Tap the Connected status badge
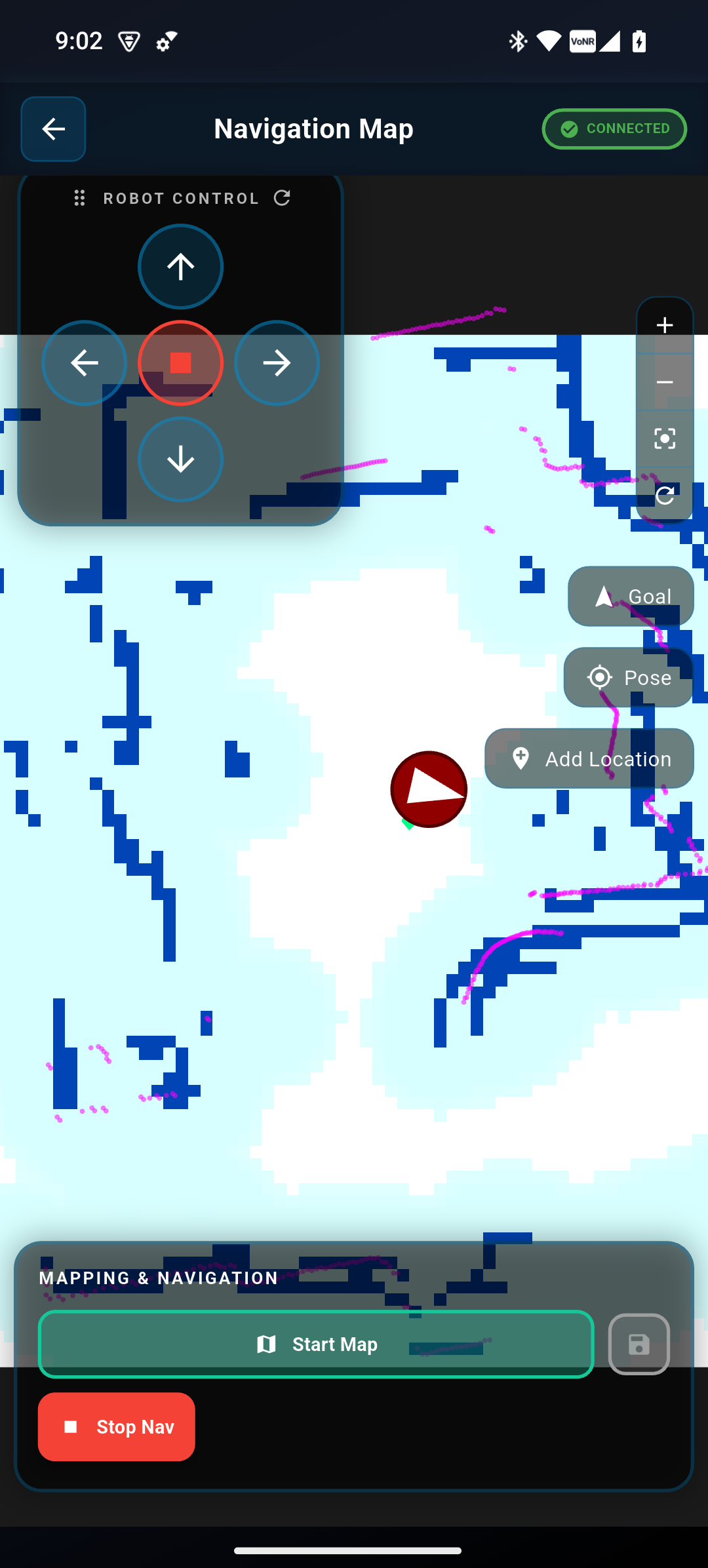 coord(614,129)
